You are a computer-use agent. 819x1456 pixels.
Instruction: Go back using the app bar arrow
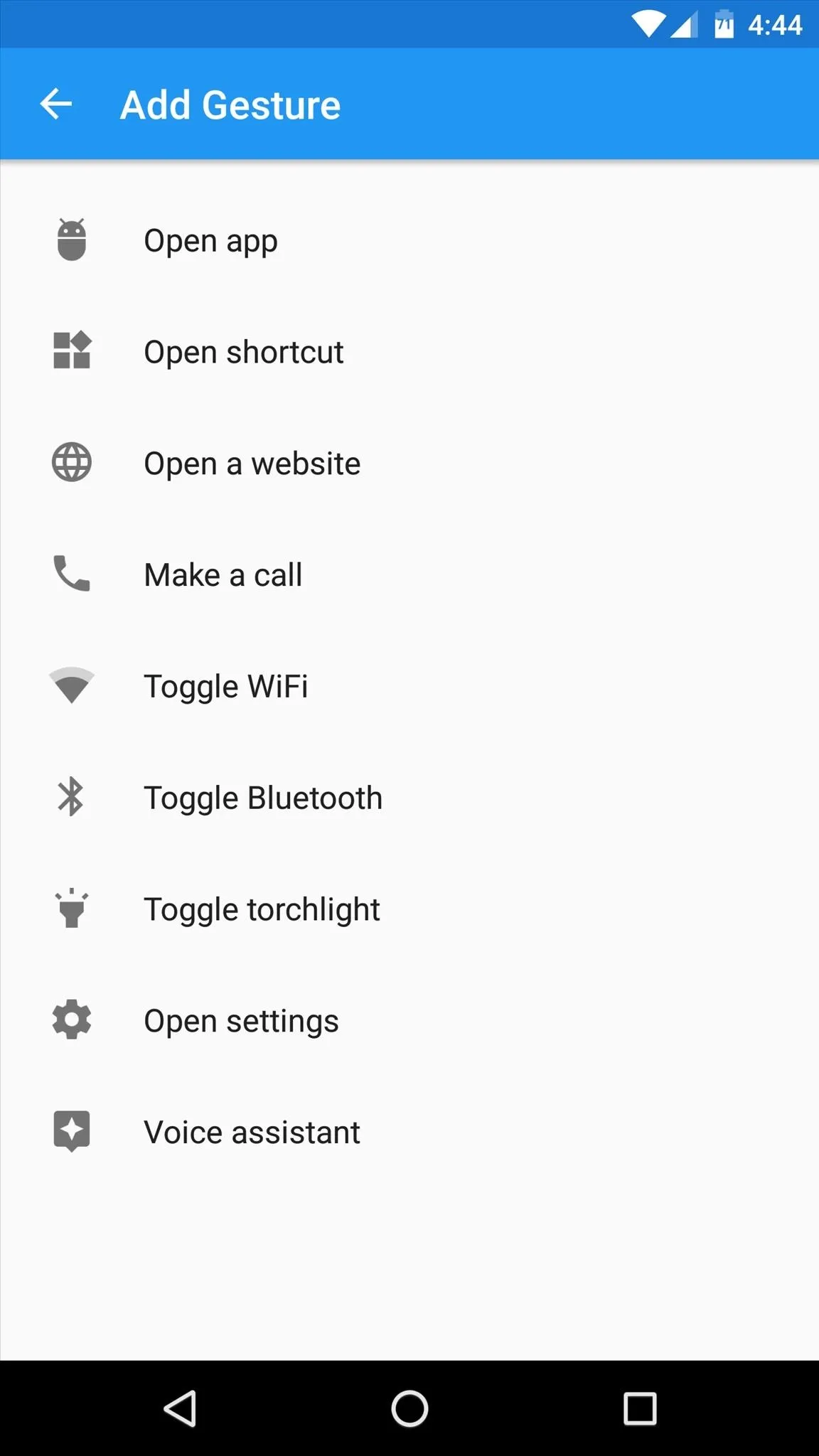tap(56, 105)
